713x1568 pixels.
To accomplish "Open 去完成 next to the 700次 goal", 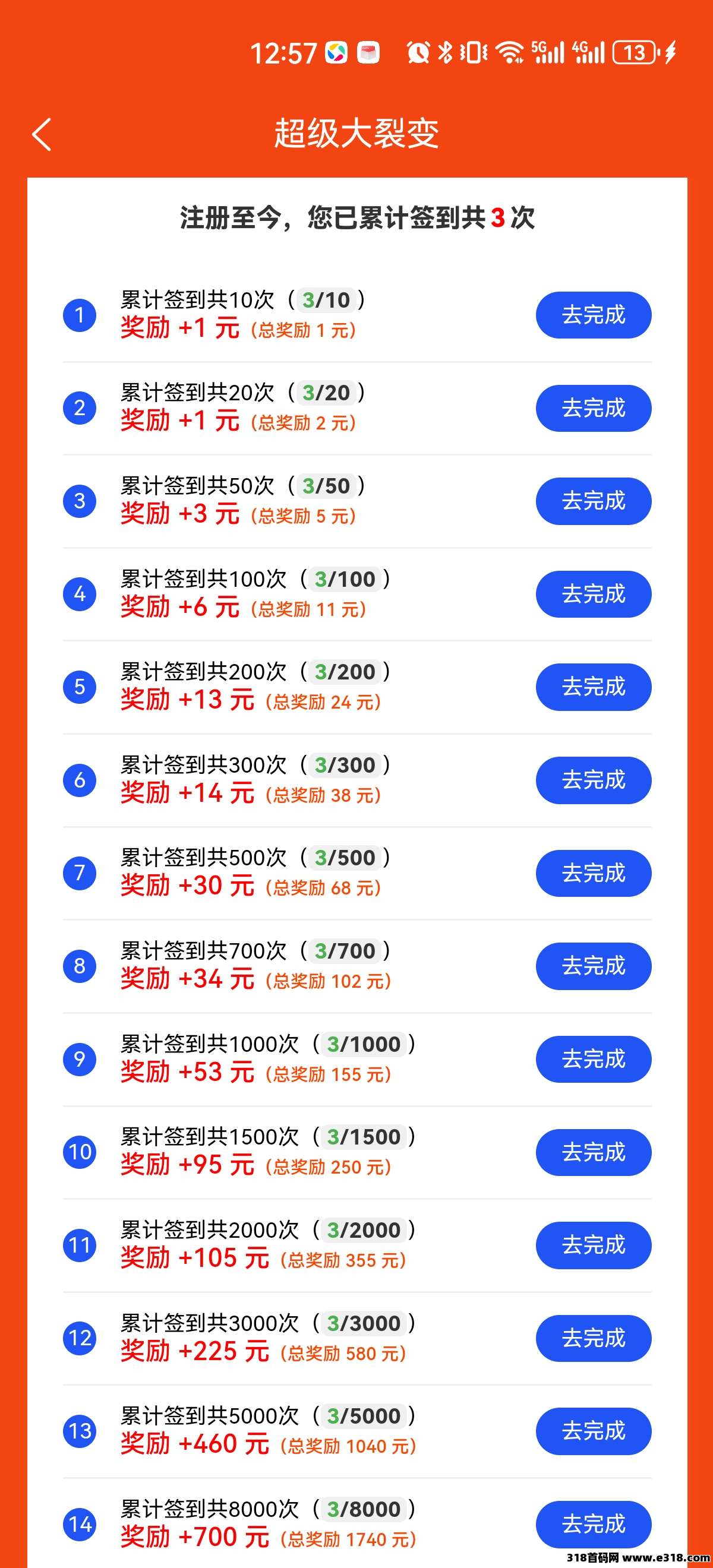I will click(594, 966).
